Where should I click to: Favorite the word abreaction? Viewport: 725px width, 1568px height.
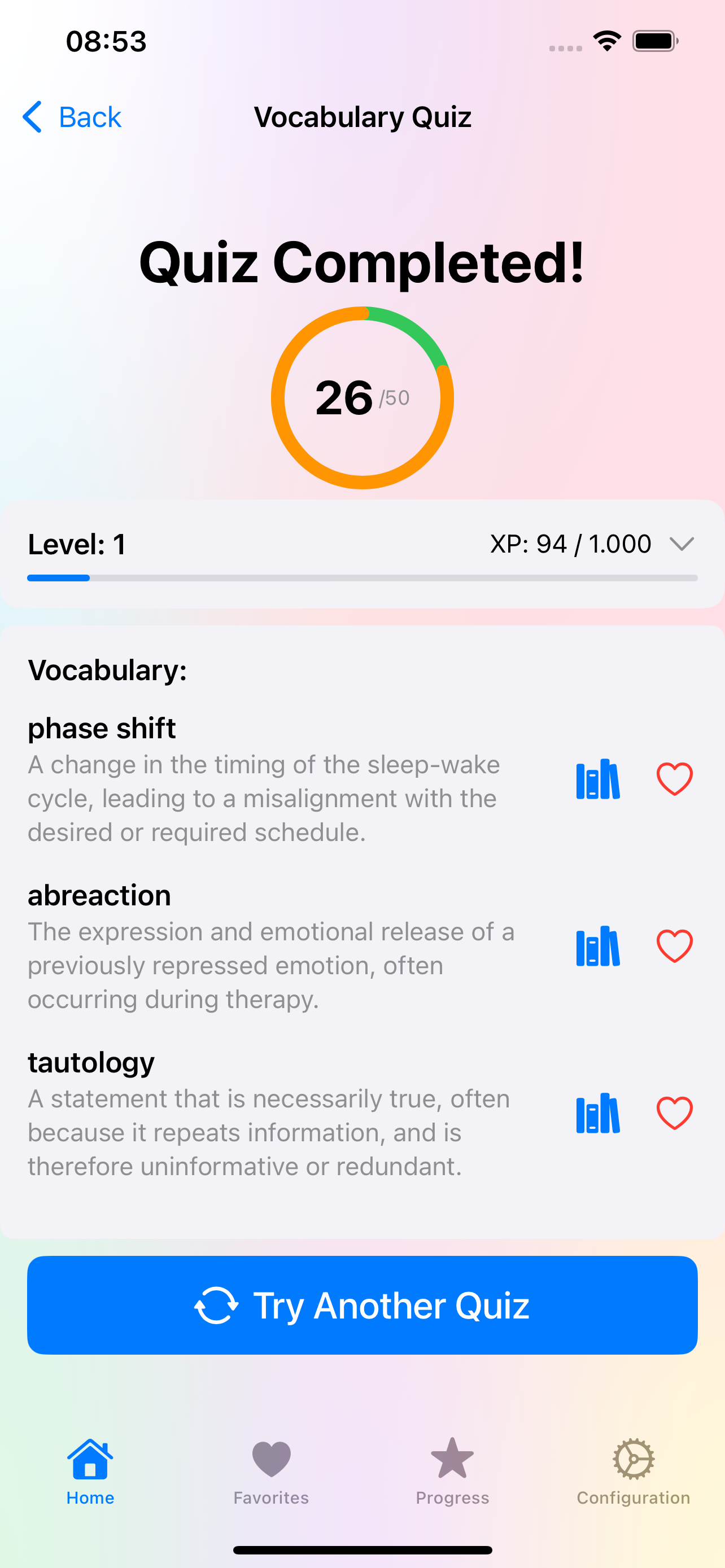[675, 947]
